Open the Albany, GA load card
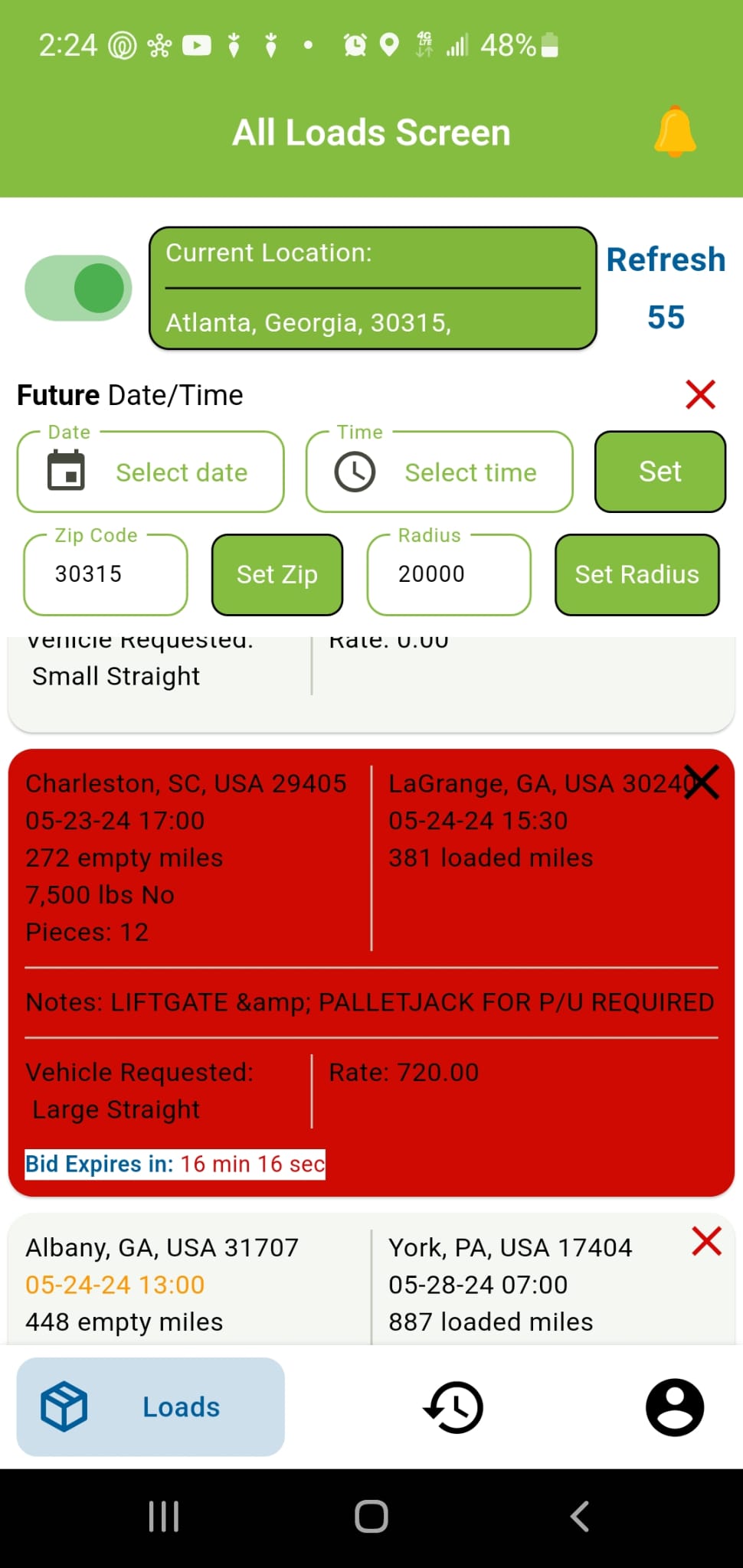This screenshot has height=1568, width=743. click(191, 1286)
